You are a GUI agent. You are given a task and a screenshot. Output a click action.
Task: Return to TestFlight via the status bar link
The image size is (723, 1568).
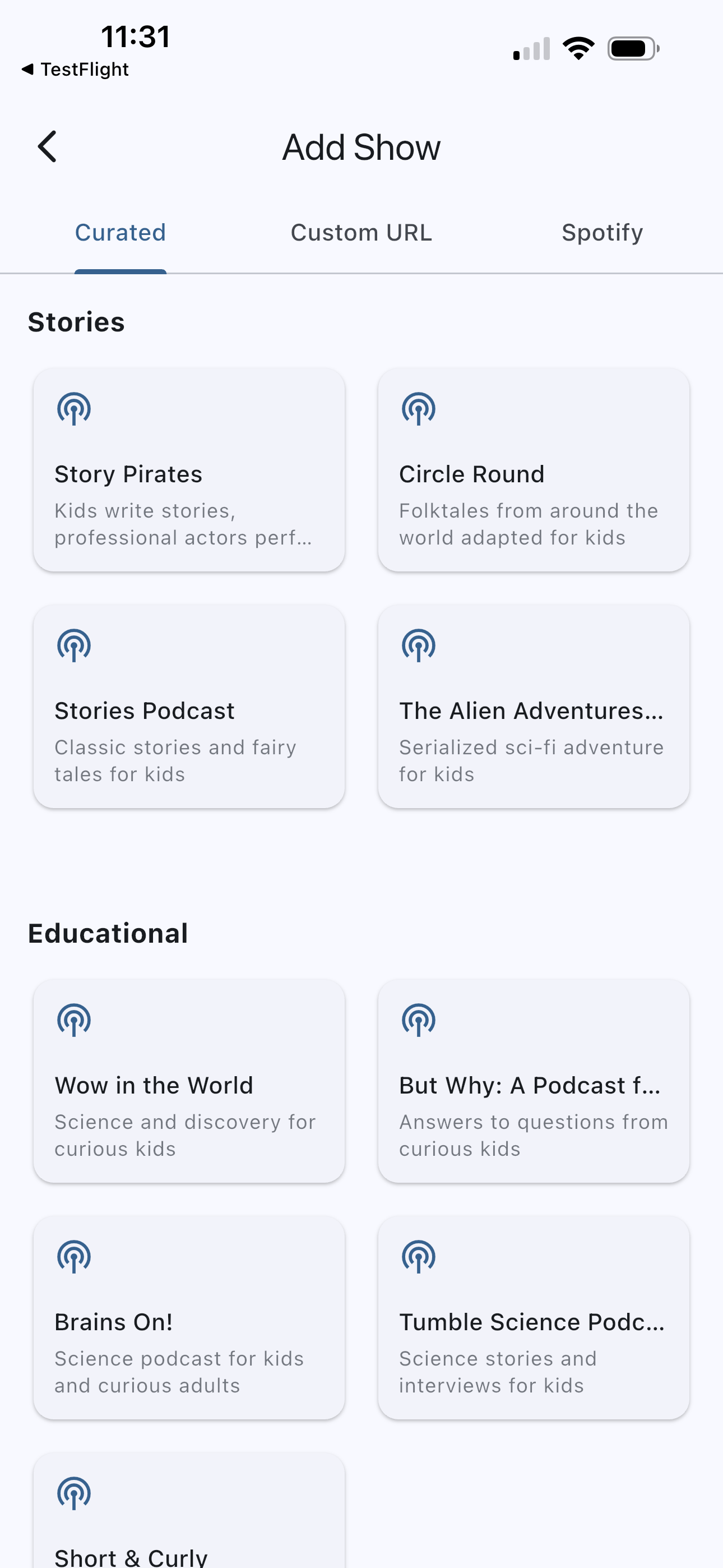tap(75, 69)
